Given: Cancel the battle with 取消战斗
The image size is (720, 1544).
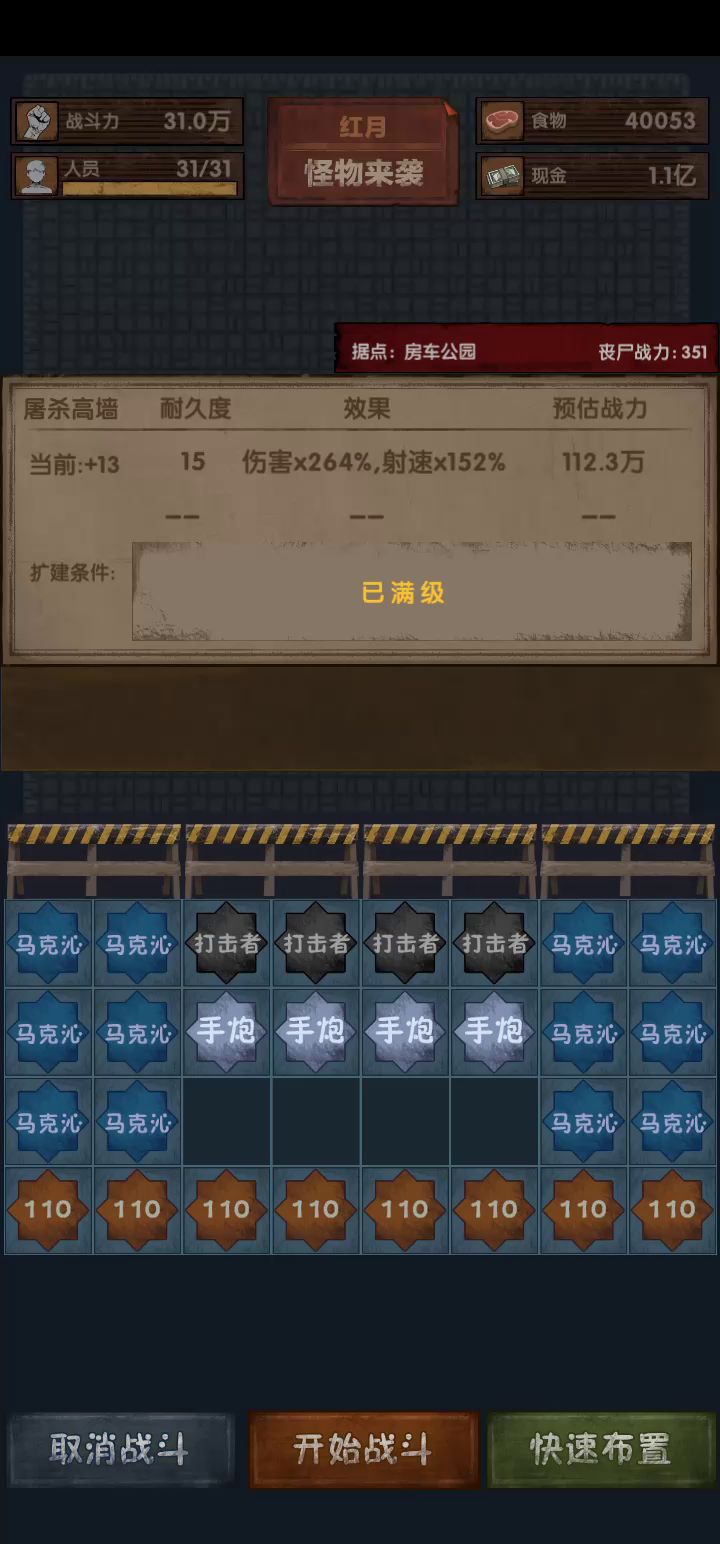Looking at the screenshot, I should tap(121, 1450).
